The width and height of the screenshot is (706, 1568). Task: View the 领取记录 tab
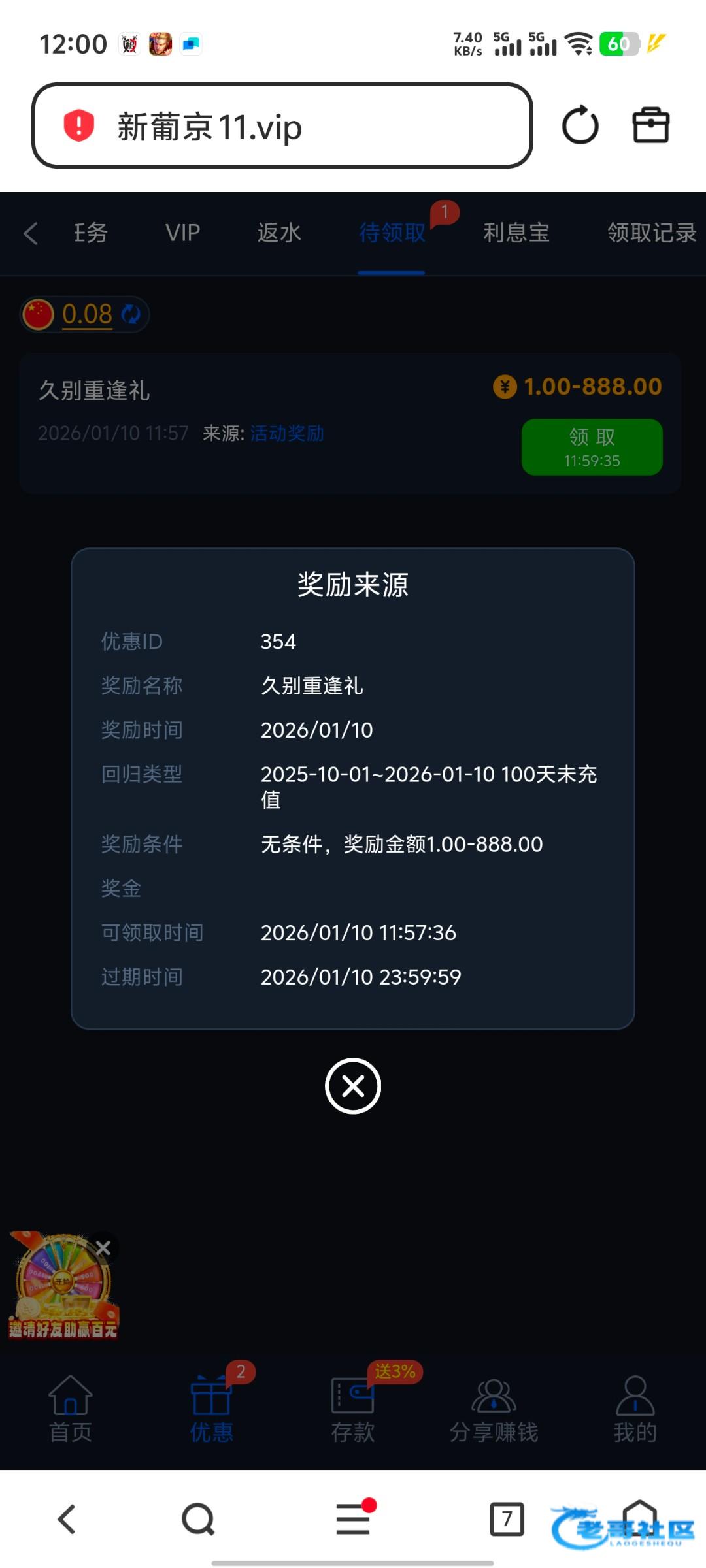pyautogui.click(x=651, y=233)
